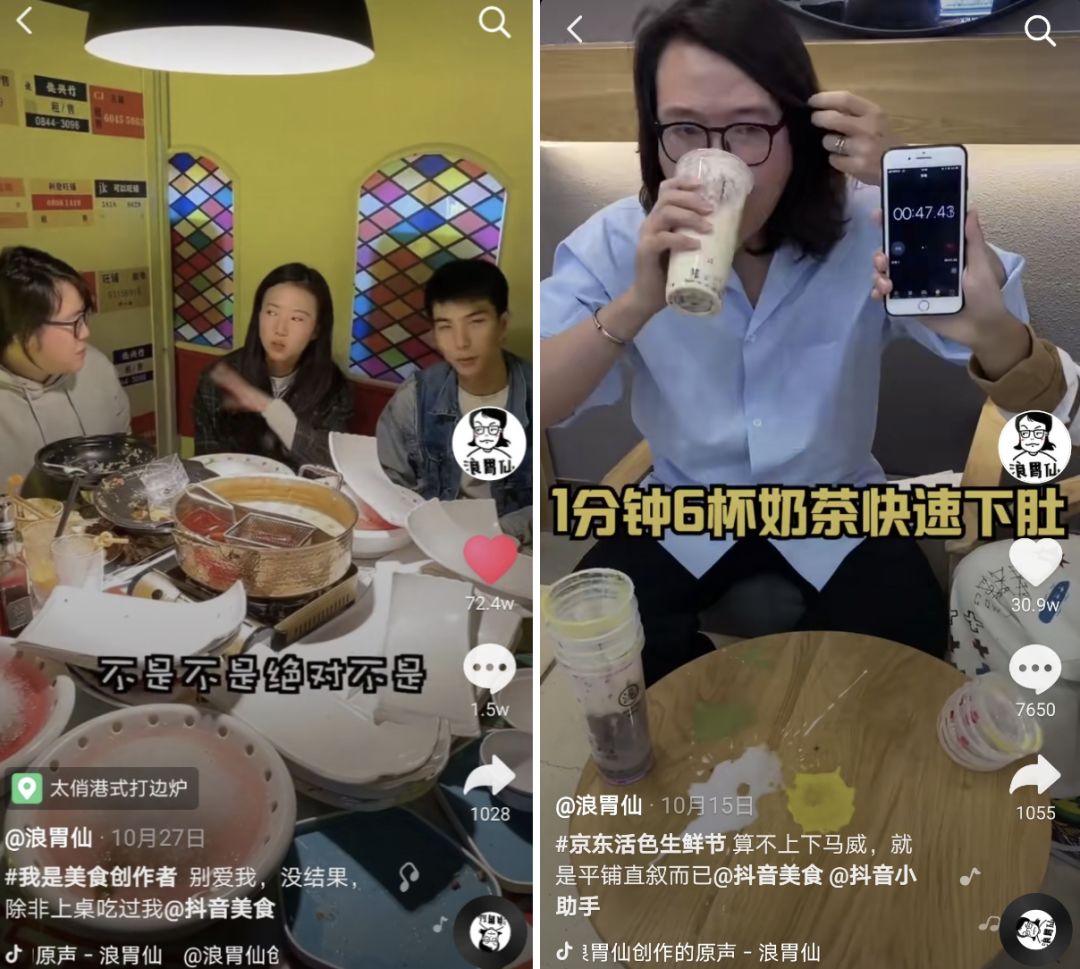Image resolution: width=1080 pixels, height=969 pixels.
Task: Share the video with 1028 shares
Action: [x=490, y=777]
